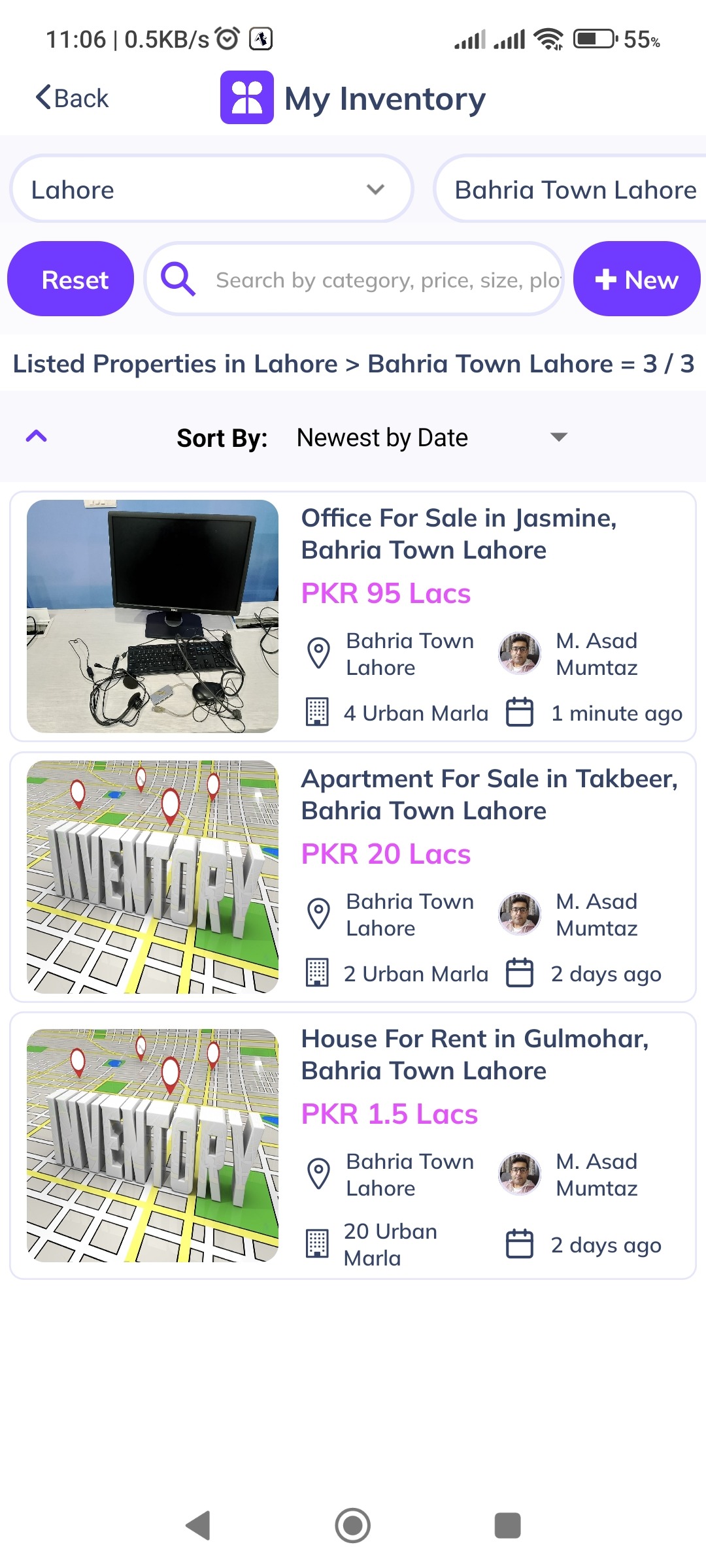
Task: Tap the system home button
Action: pos(352,1526)
